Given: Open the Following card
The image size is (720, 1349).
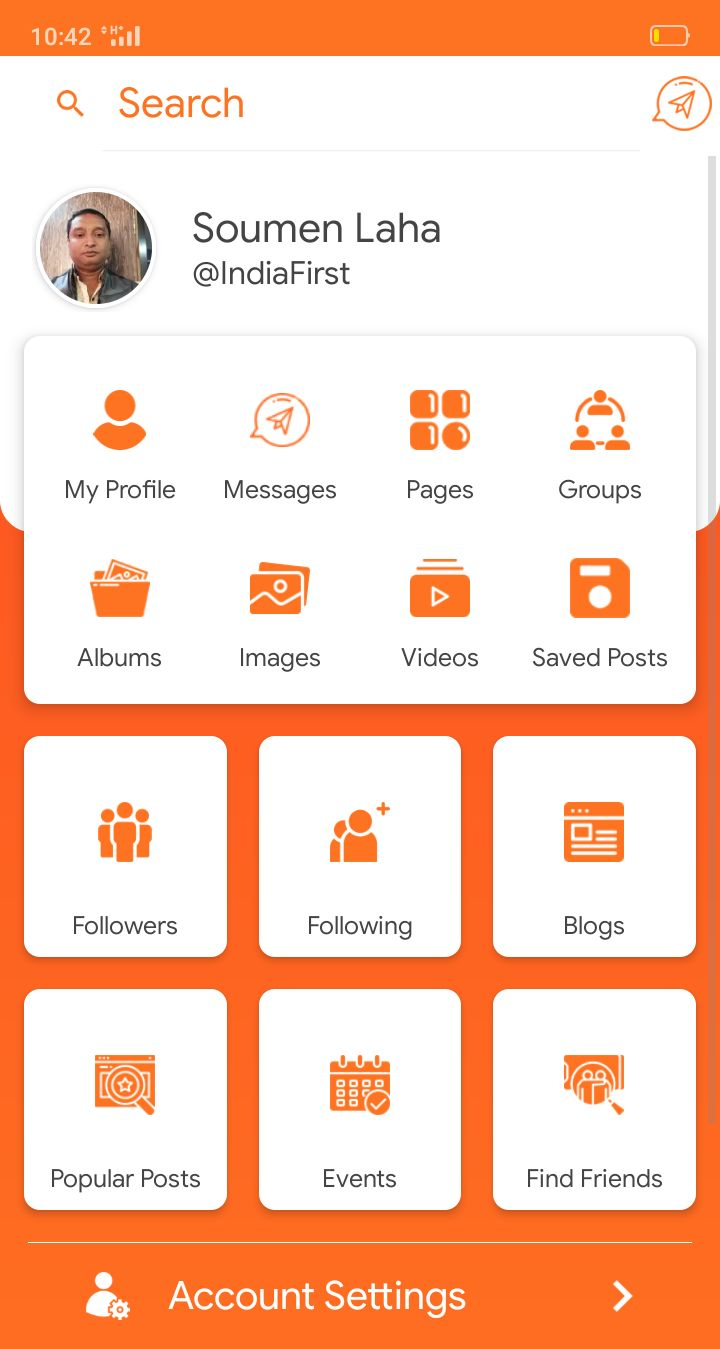Looking at the screenshot, I should [x=360, y=847].
